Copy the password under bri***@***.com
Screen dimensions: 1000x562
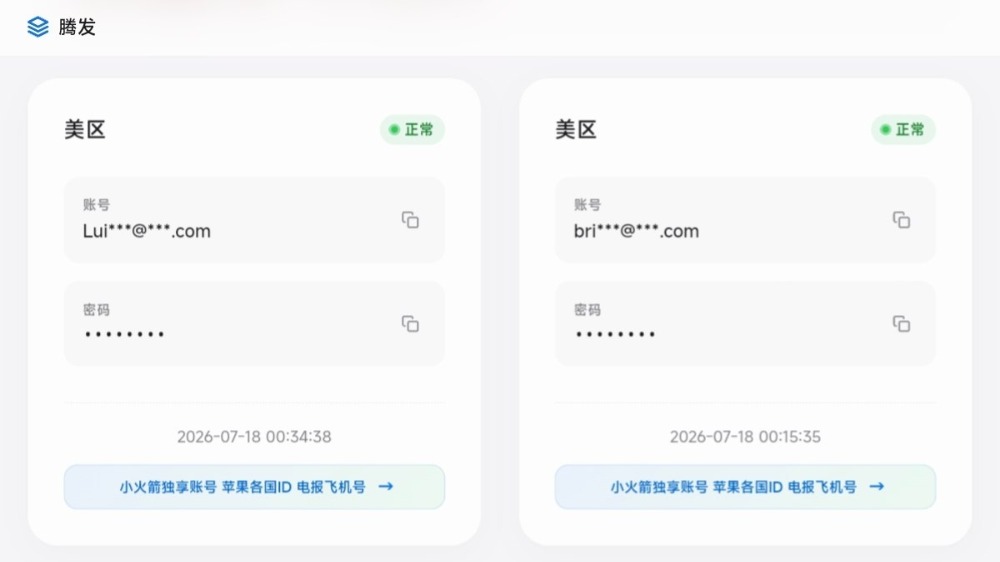coord(901,324)
